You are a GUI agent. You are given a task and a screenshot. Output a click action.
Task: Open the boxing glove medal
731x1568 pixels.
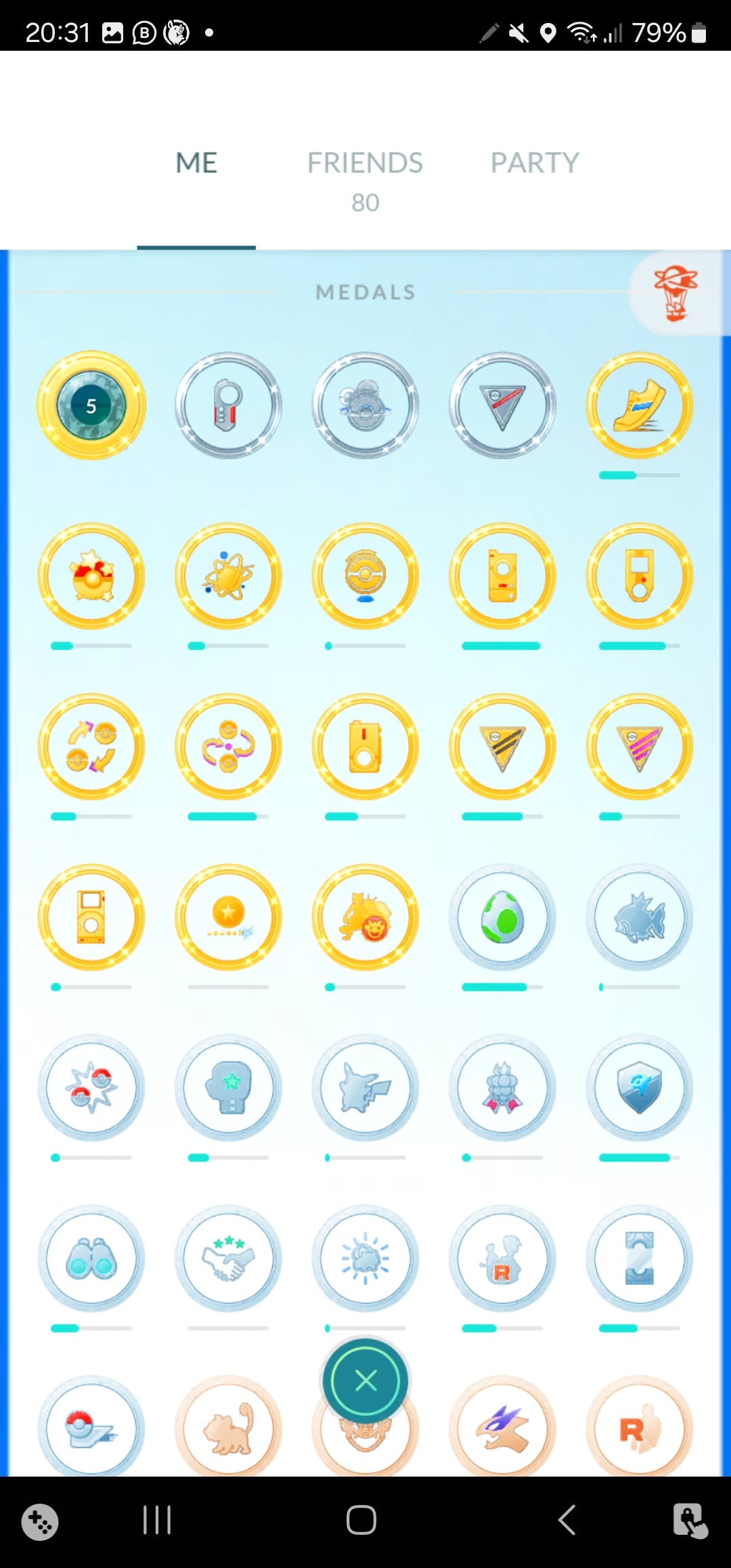(228, 1088)
